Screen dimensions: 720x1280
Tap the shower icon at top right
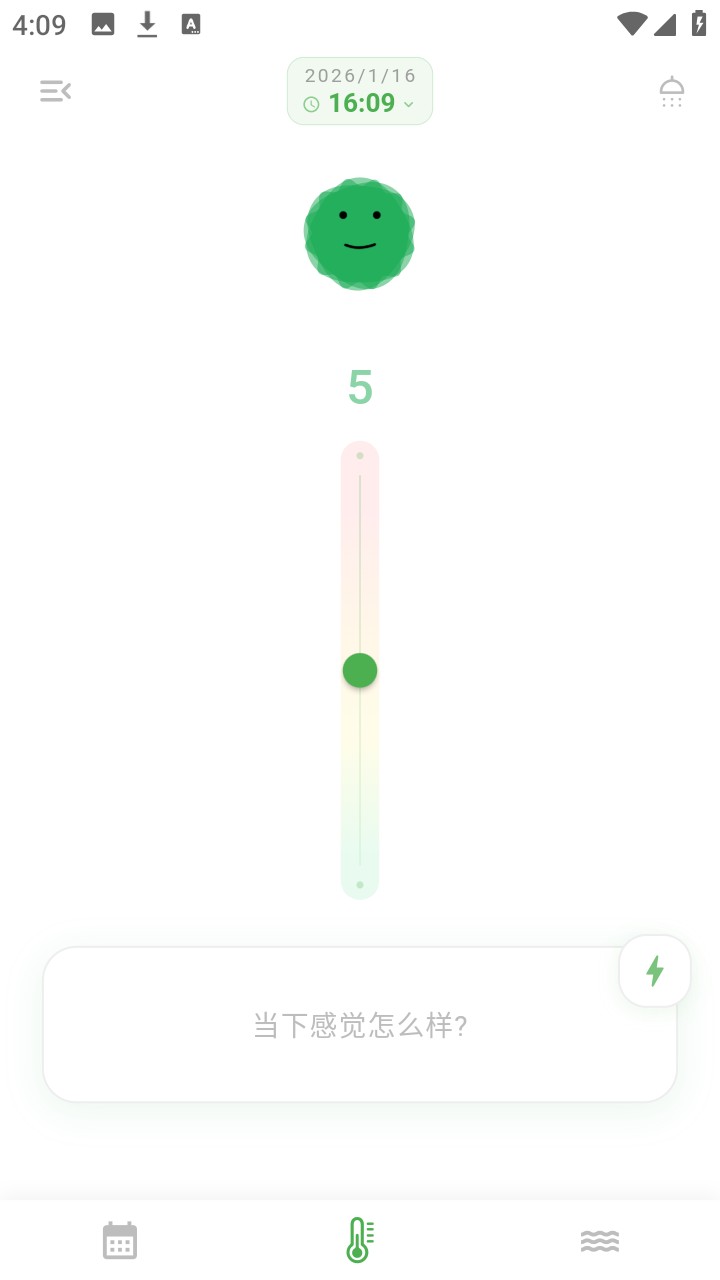672,92
